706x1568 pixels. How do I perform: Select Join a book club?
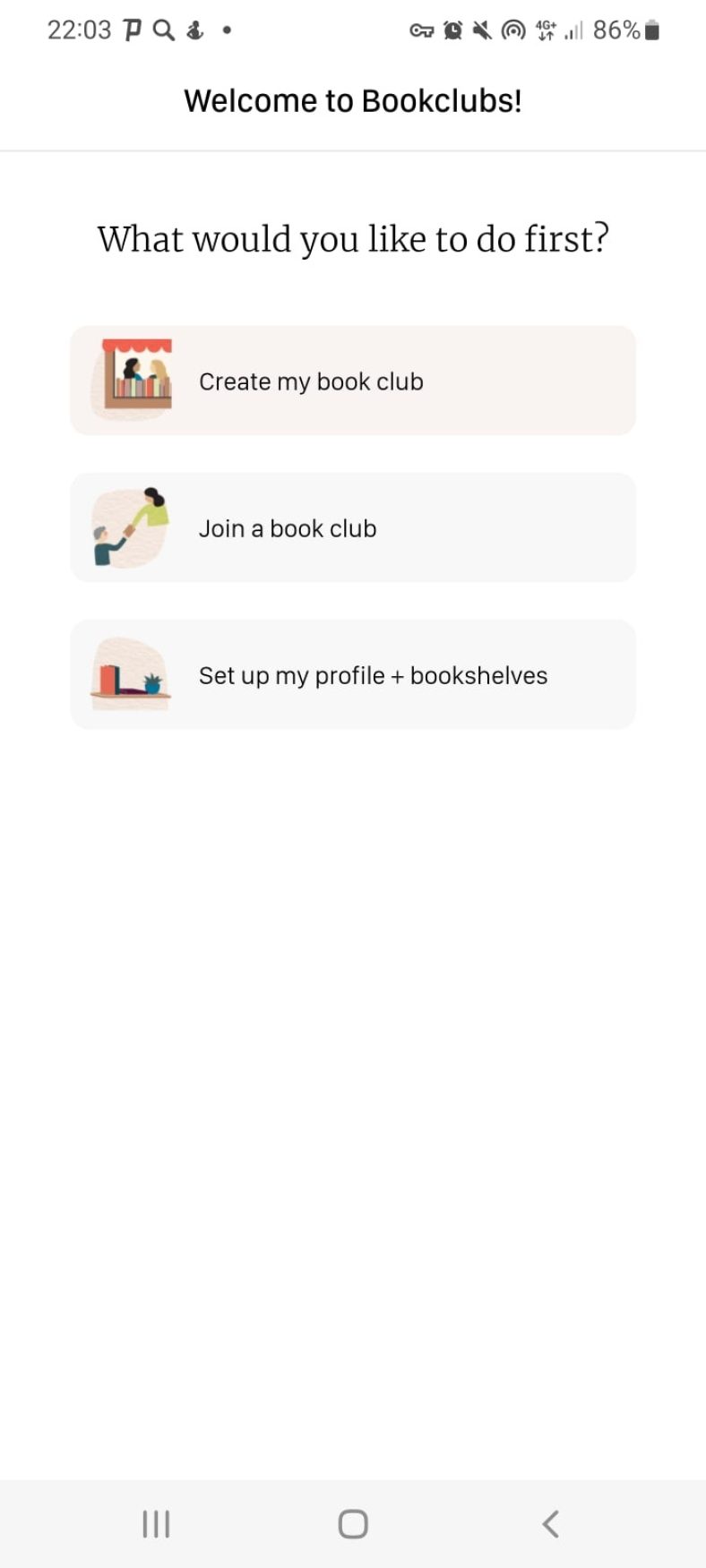352,527
